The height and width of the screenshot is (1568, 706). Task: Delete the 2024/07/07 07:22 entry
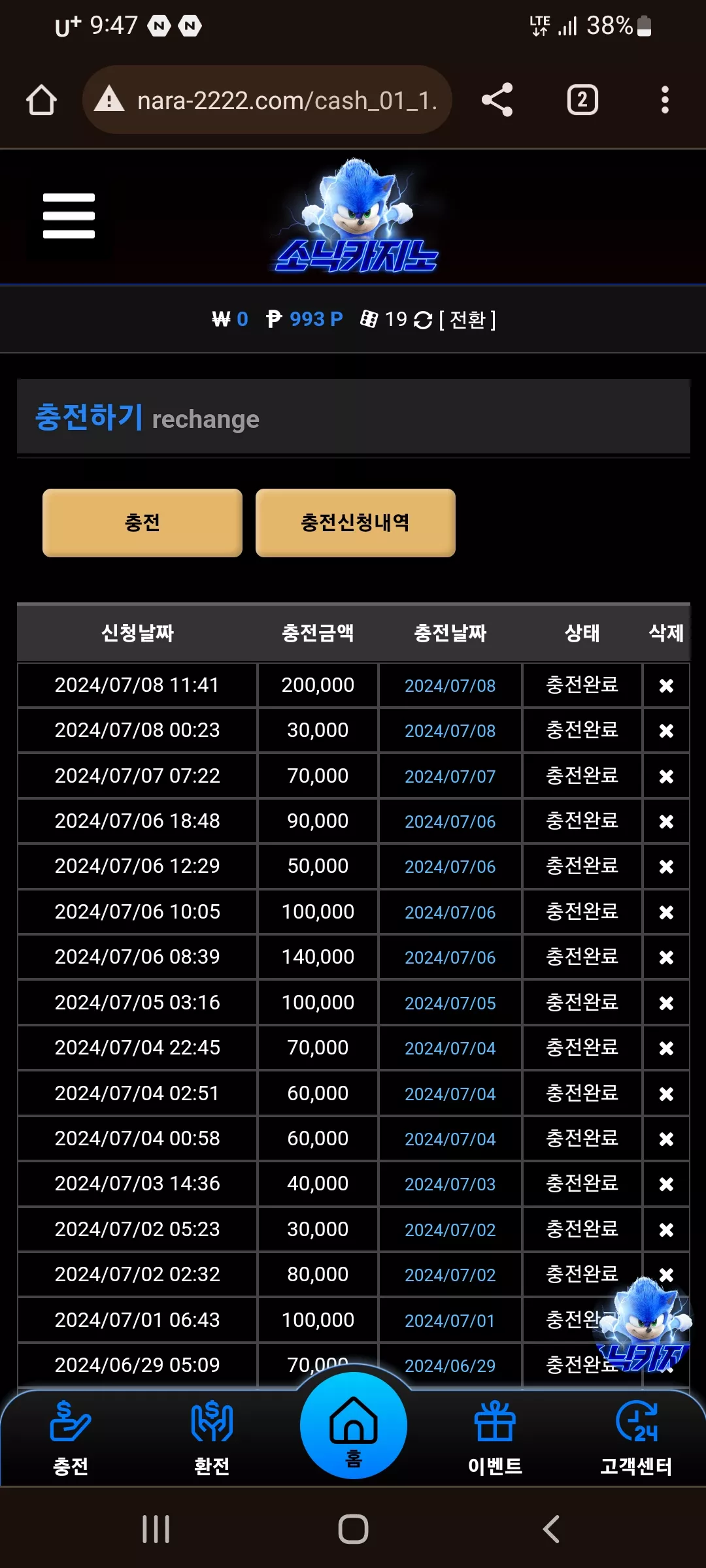point(666,776)
